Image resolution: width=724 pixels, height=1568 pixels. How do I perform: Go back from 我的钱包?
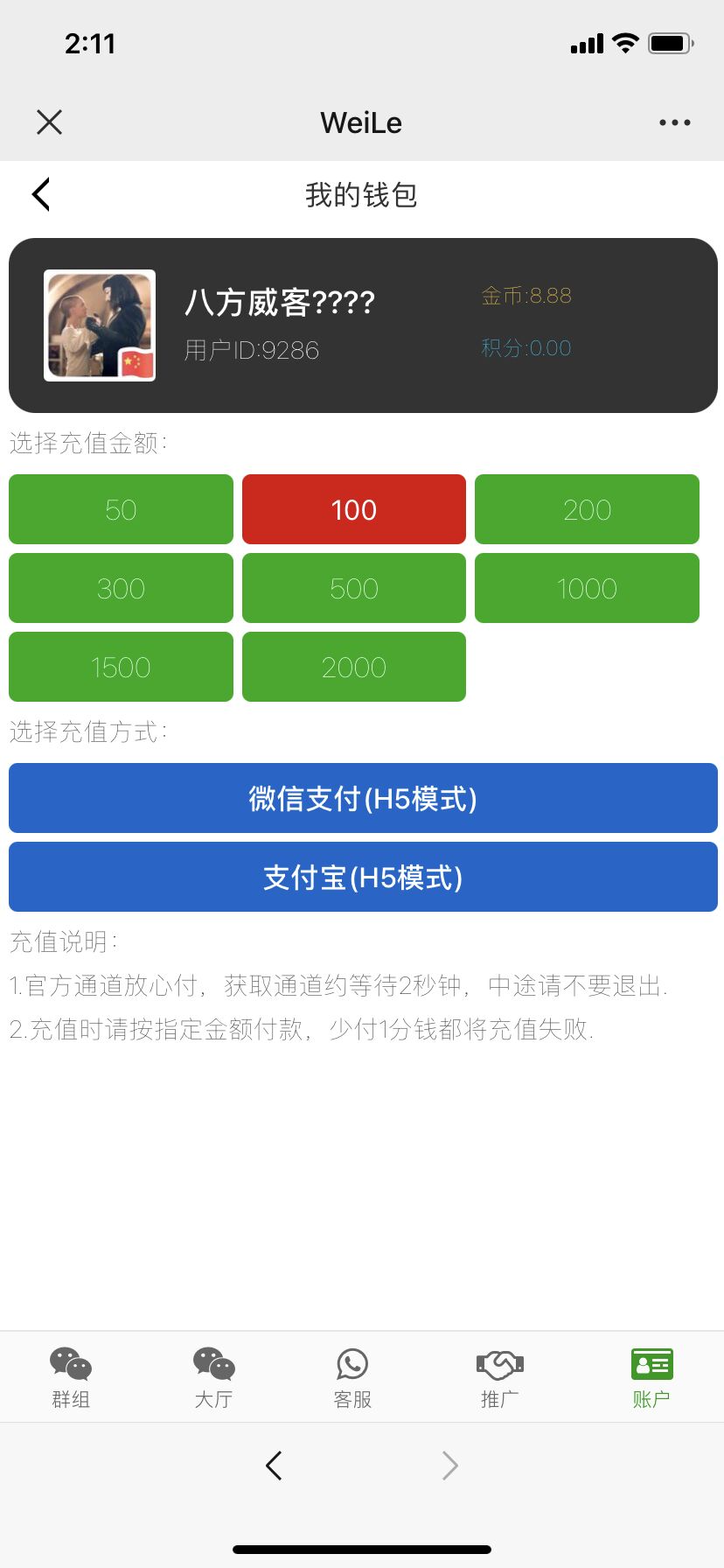[41, 194]
